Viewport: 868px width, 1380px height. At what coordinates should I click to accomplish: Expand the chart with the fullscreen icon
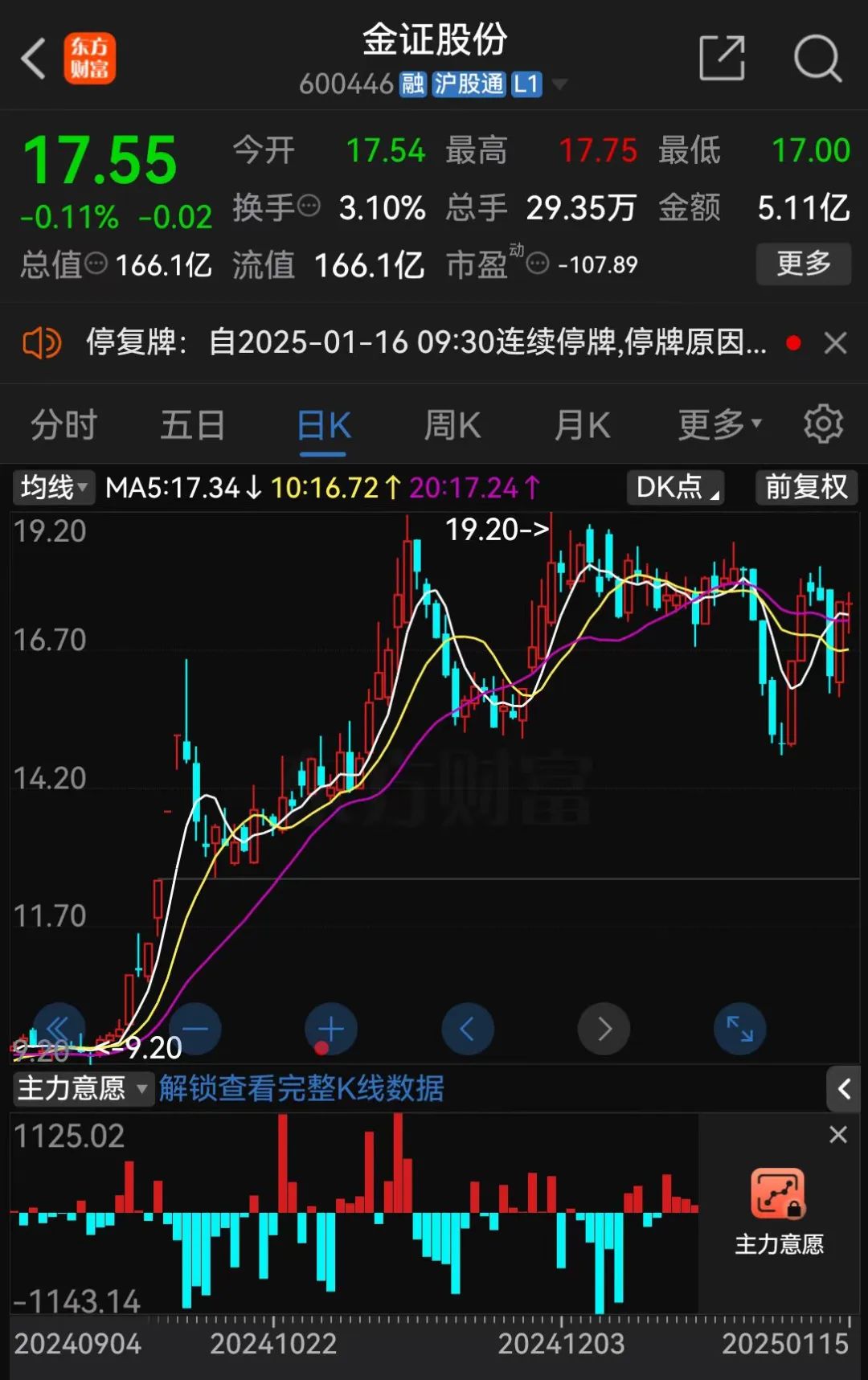pyautogui.click(x=739, y=1028)
